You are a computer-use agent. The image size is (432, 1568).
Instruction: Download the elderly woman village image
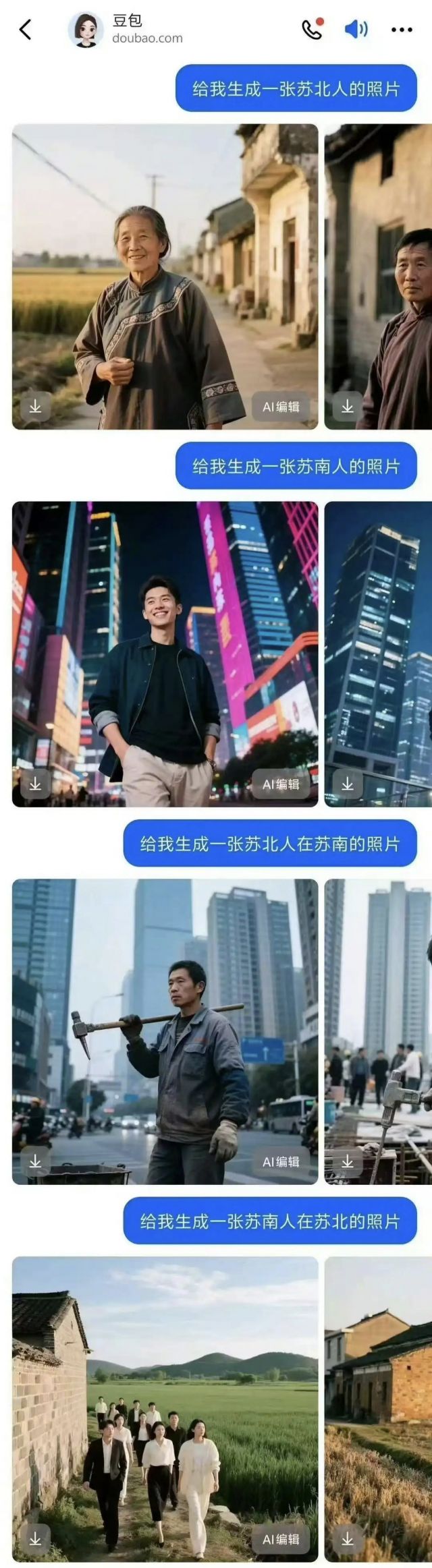(x=35, y=407)
